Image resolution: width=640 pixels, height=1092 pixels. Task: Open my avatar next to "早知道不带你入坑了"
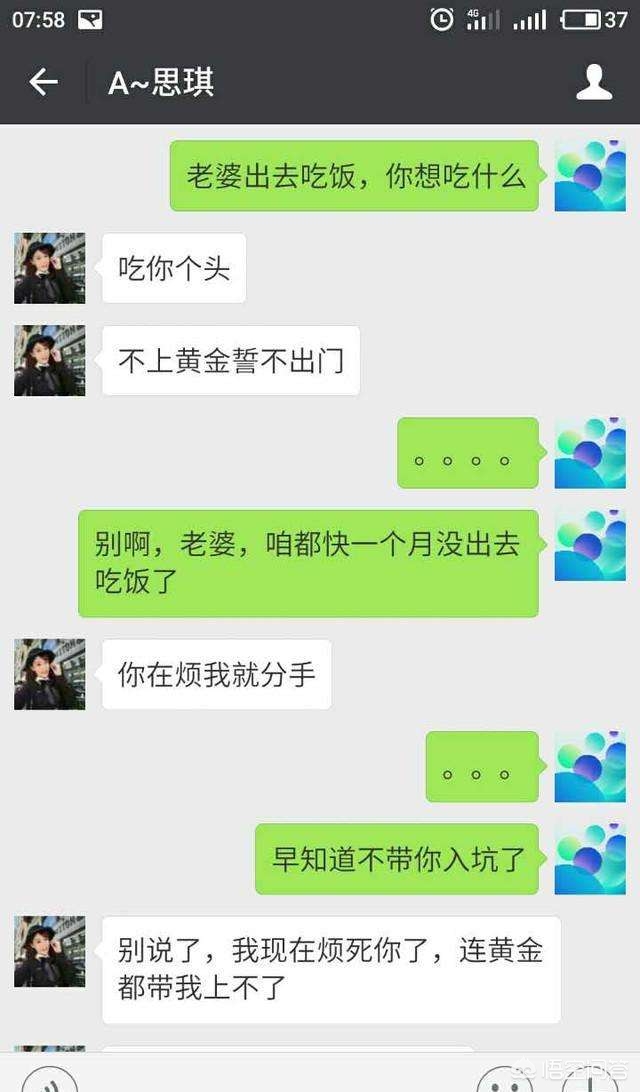(590, 859)
